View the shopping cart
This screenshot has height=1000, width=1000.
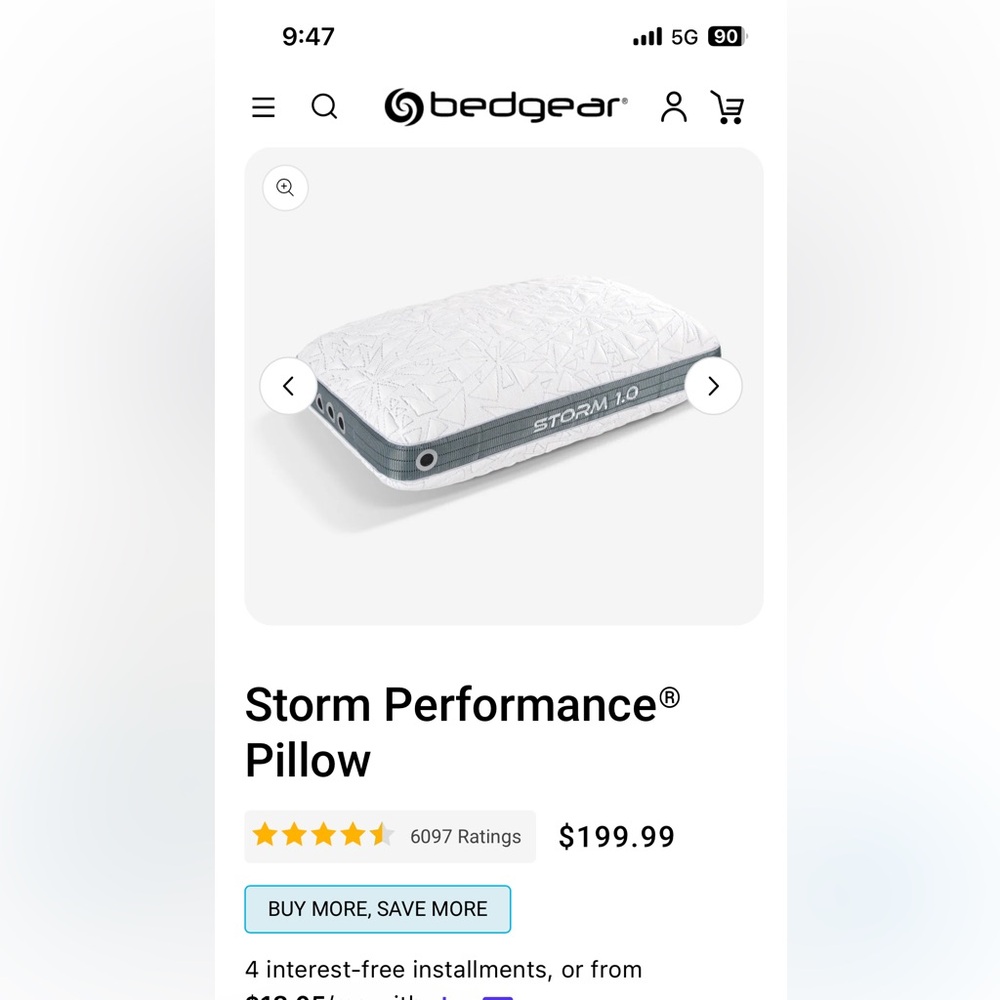(x=727, y=107)
